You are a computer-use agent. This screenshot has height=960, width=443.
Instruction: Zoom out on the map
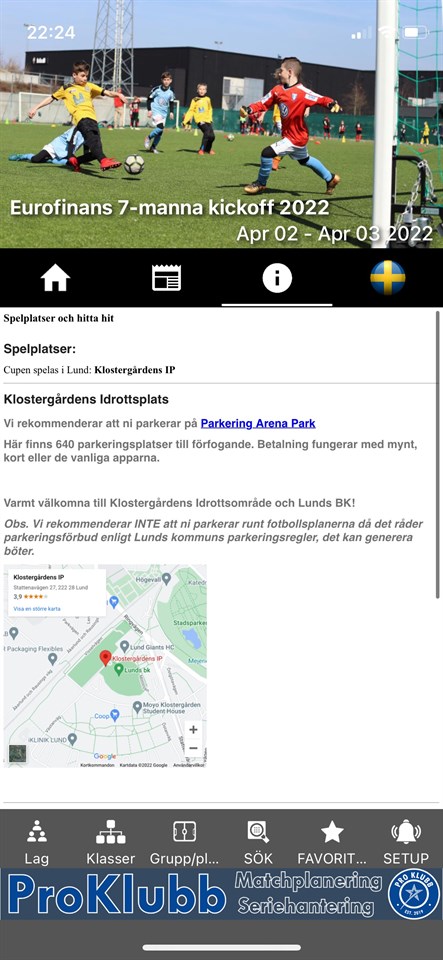[x=193, y=748]
